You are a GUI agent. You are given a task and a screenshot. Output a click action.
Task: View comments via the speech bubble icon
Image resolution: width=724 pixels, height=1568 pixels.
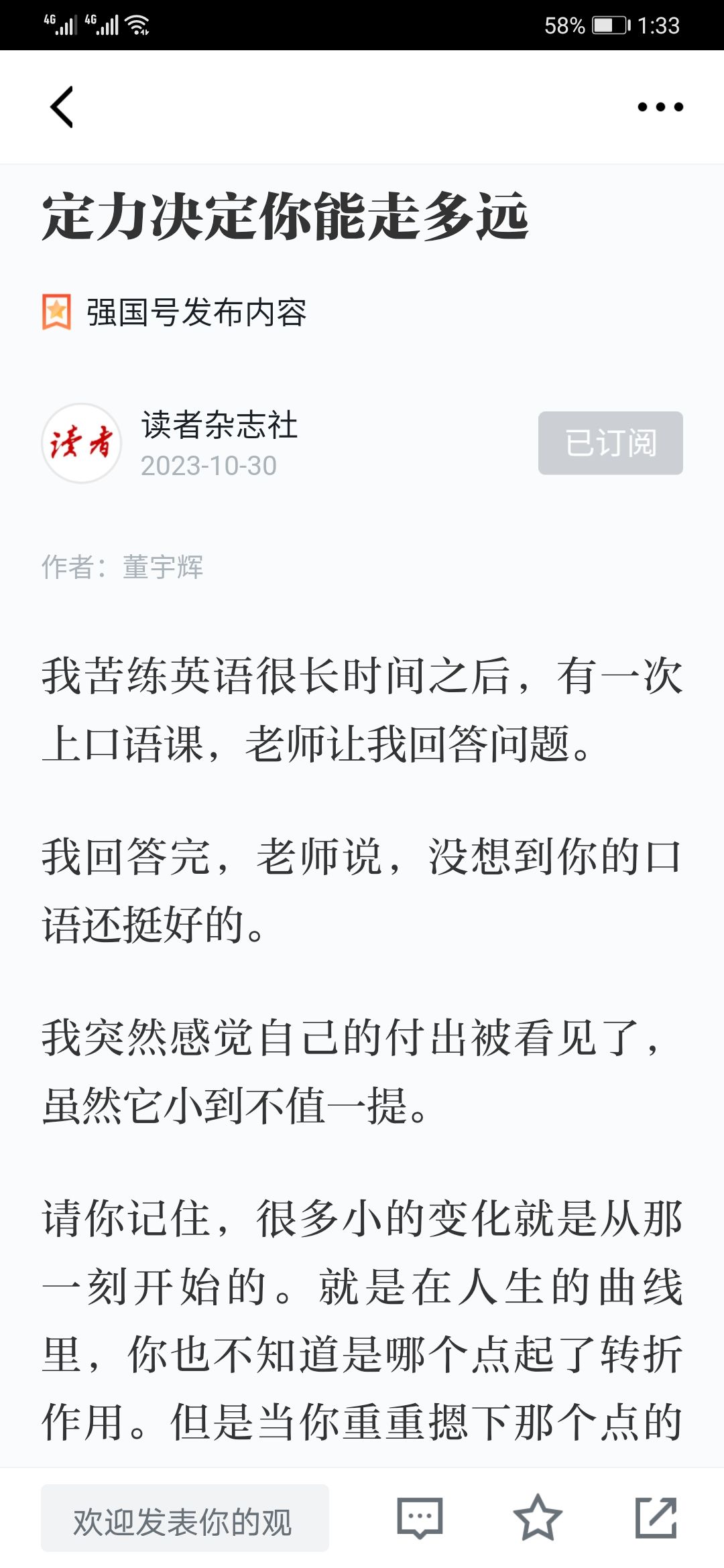[420, 1518]
